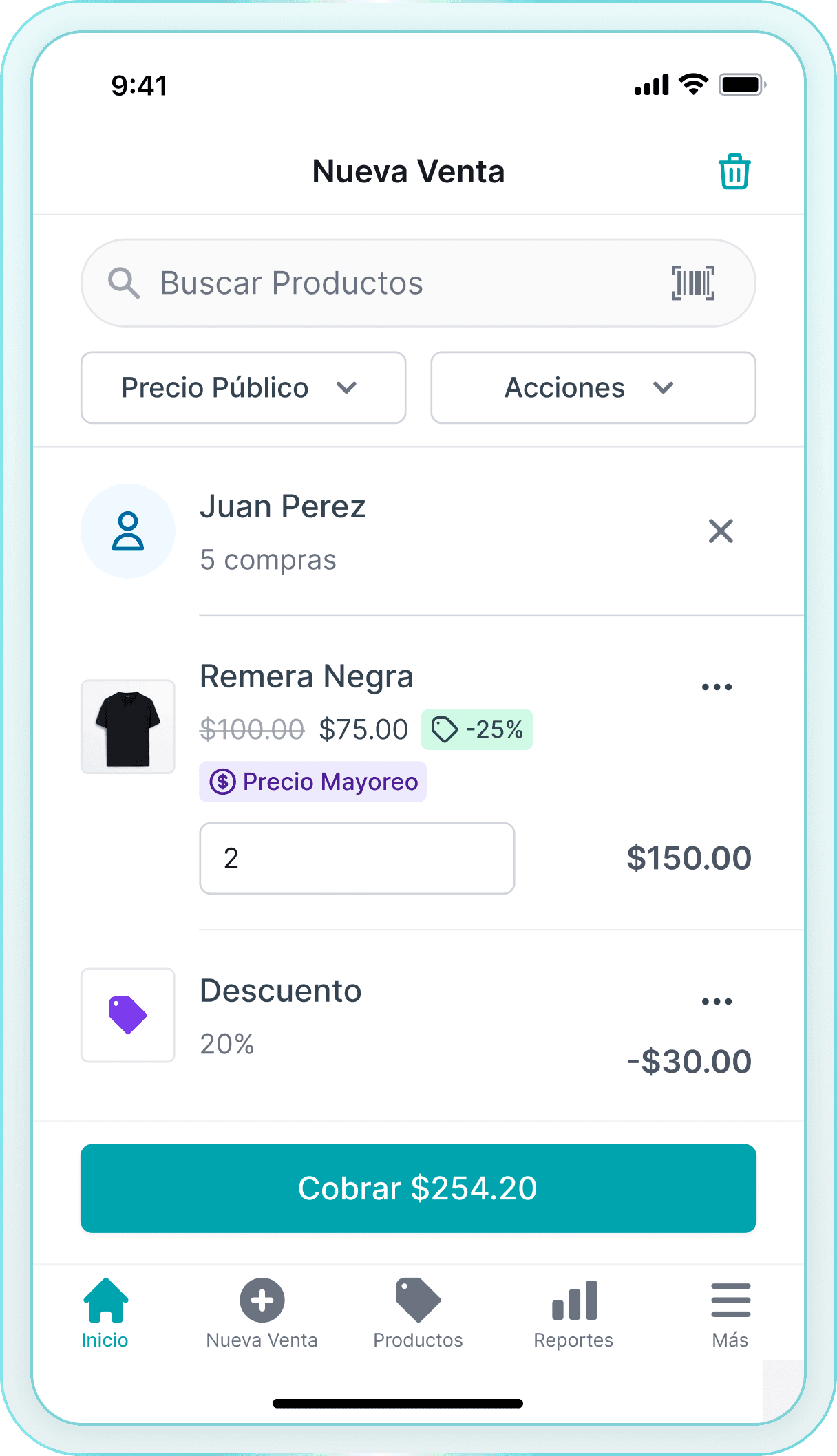Expand the Precio Público dropdown

(x=242, y=387)
